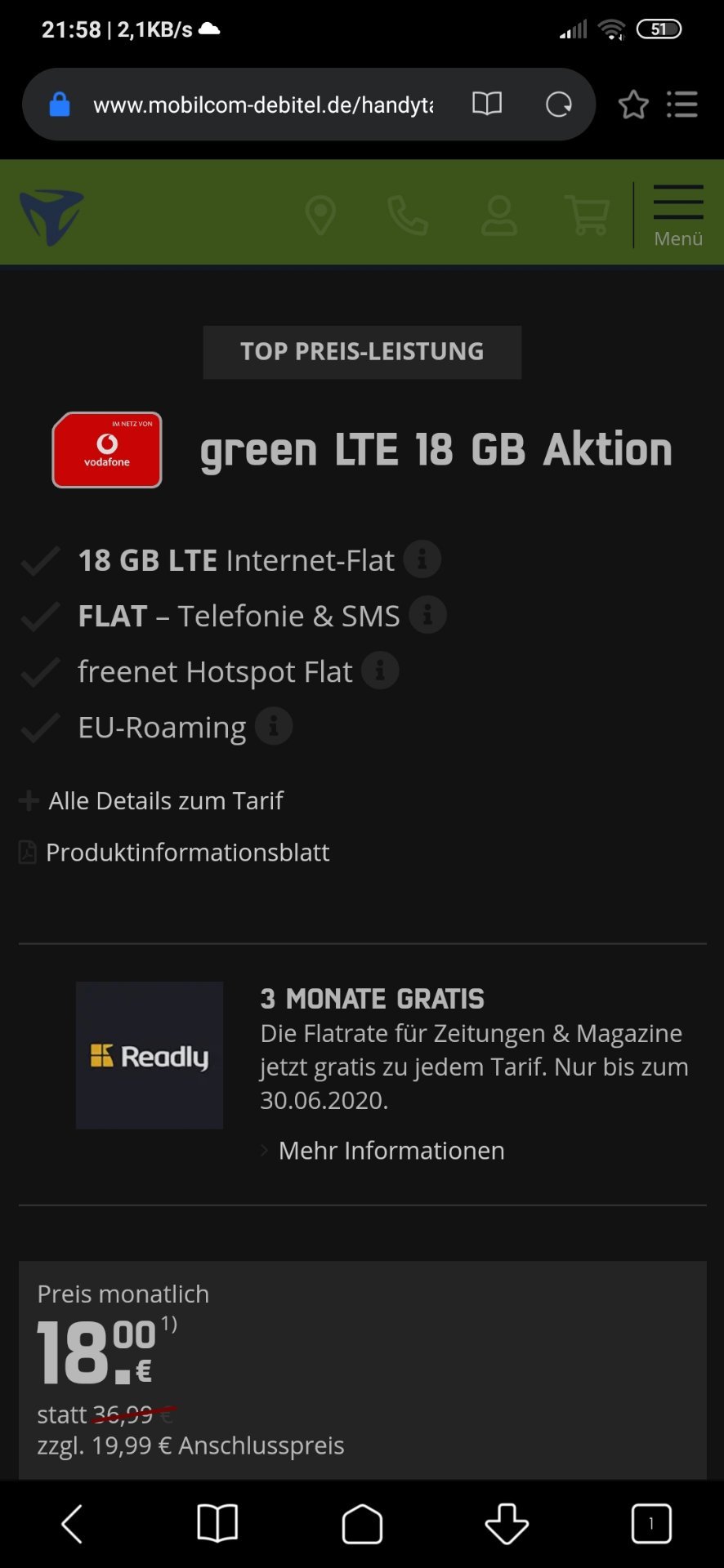Open the user account icon
724x1568 pixels.
(498, 216)
